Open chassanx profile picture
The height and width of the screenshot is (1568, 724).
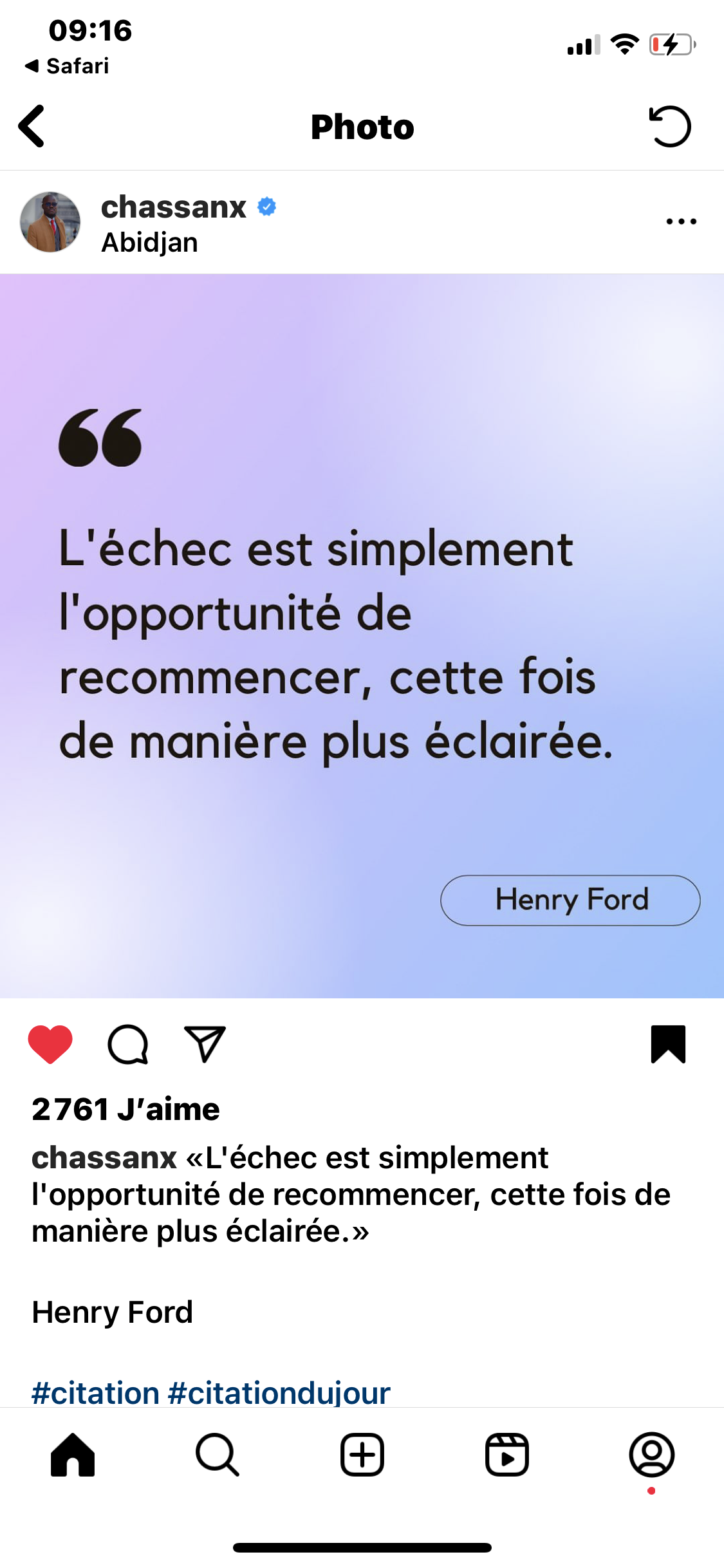tap(50, 222)
